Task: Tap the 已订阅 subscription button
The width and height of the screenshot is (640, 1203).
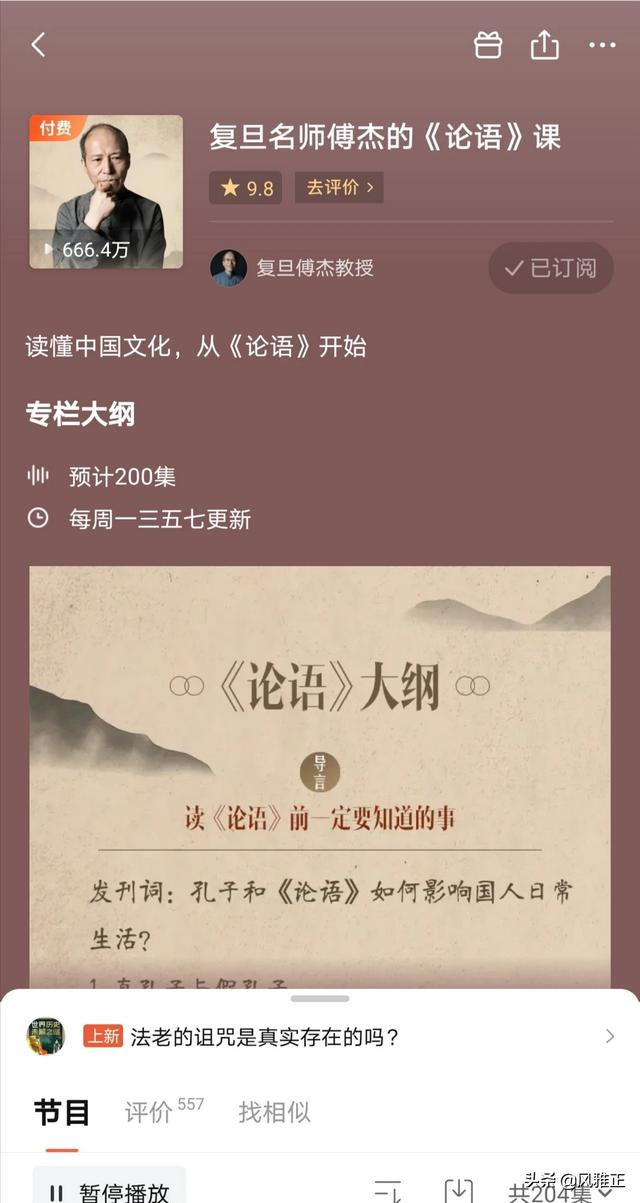Action: coord(551,267)
